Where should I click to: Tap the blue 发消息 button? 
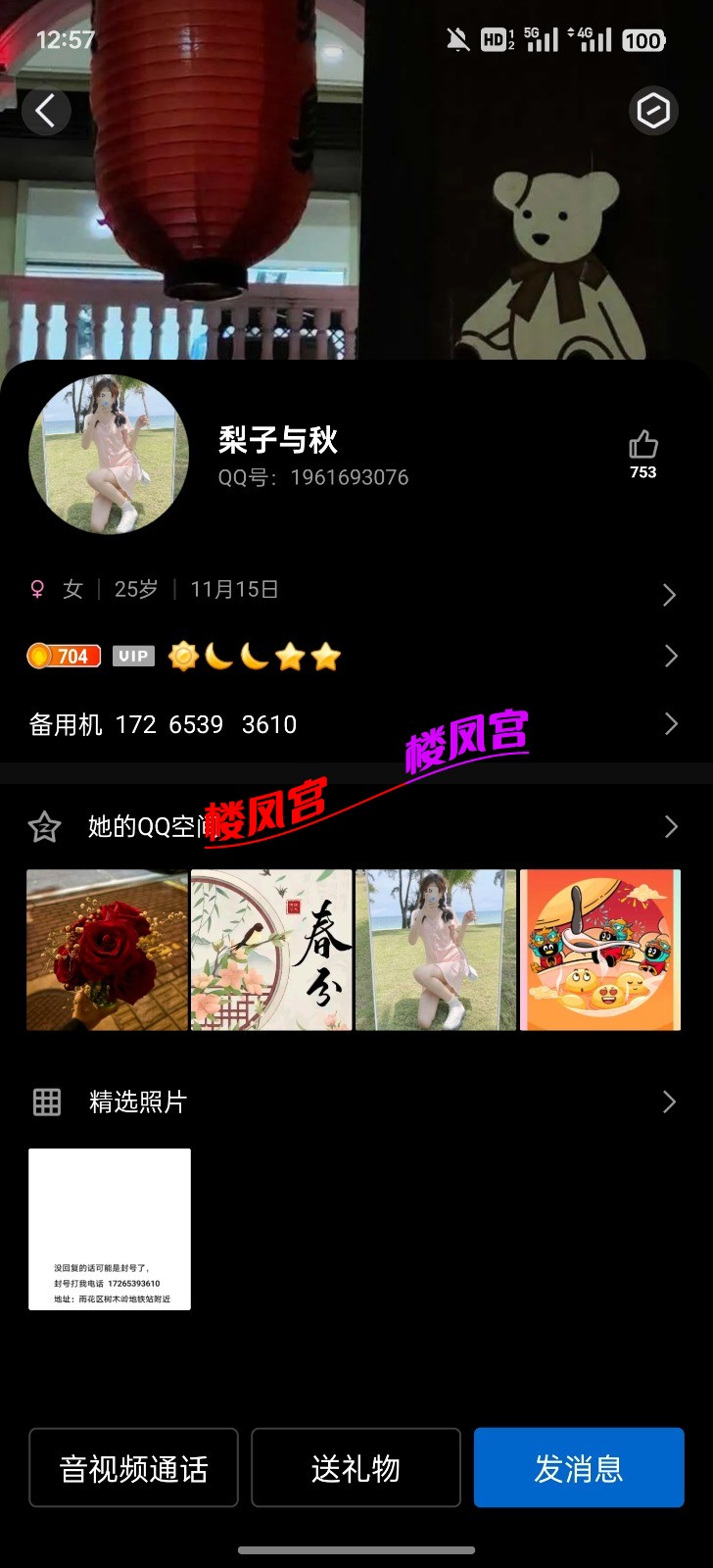578,1467
